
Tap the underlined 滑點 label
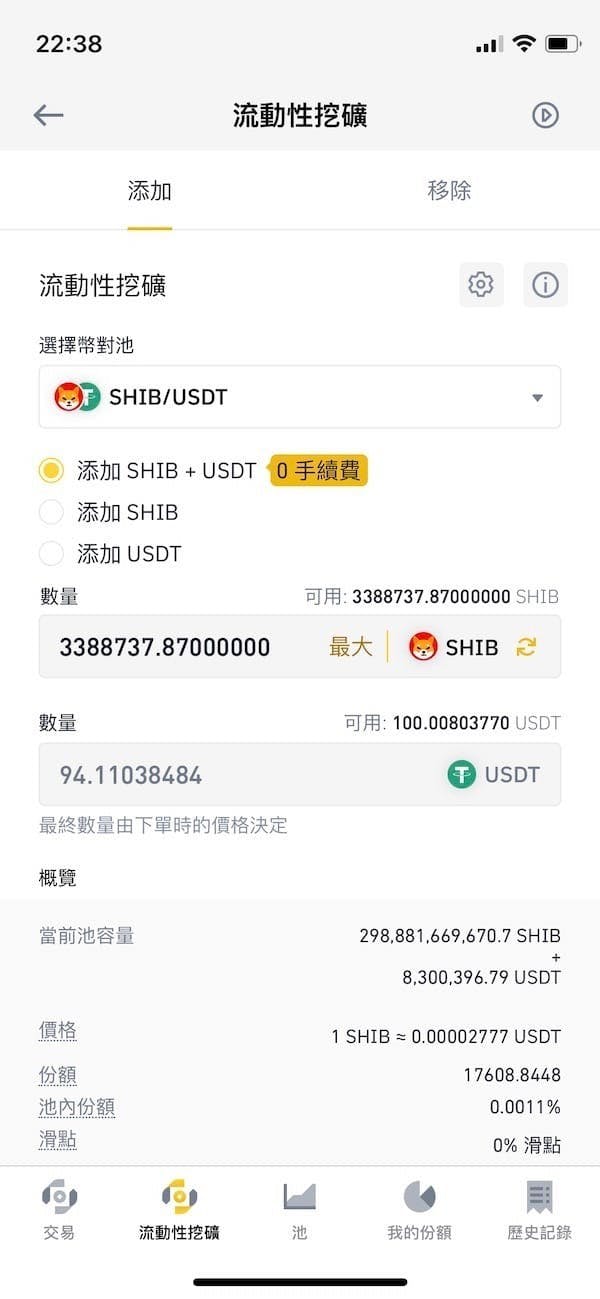[x=58, y=1140]
